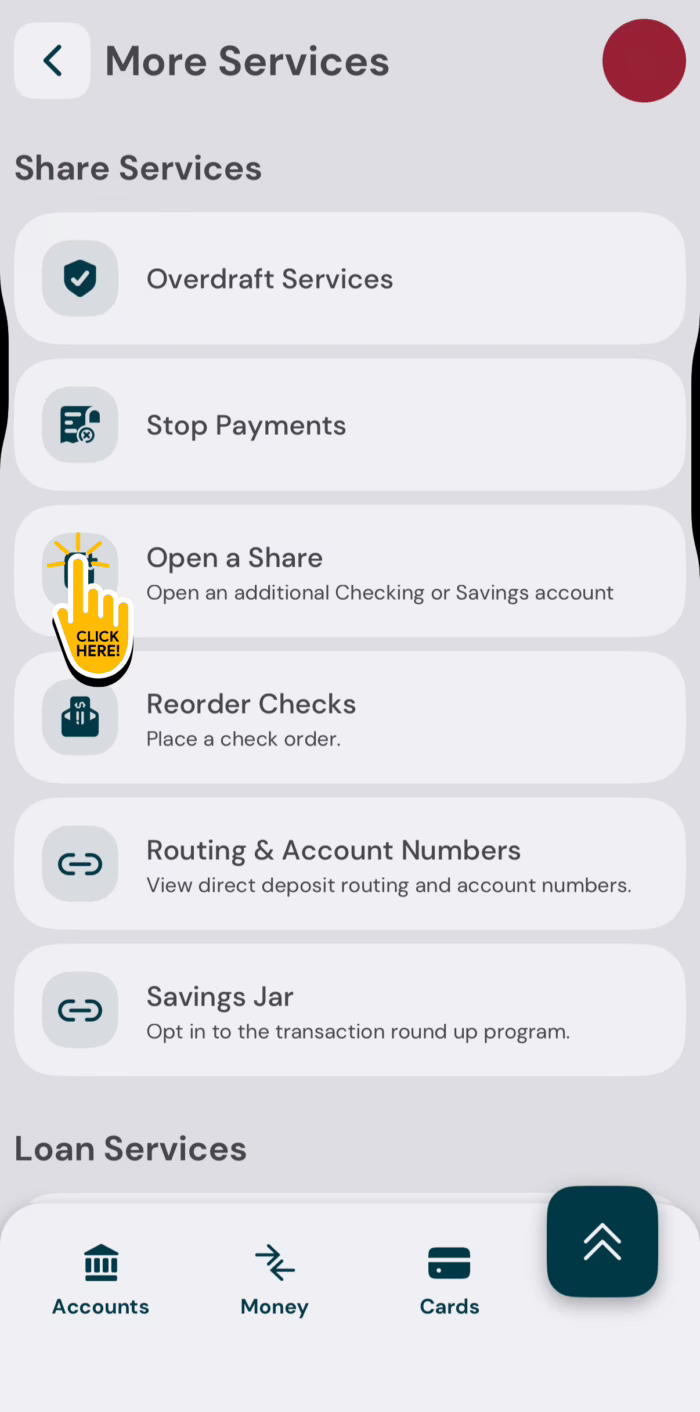Tap the double-chevron up button
The image size is (700, 1412).
click(602, 1241)
